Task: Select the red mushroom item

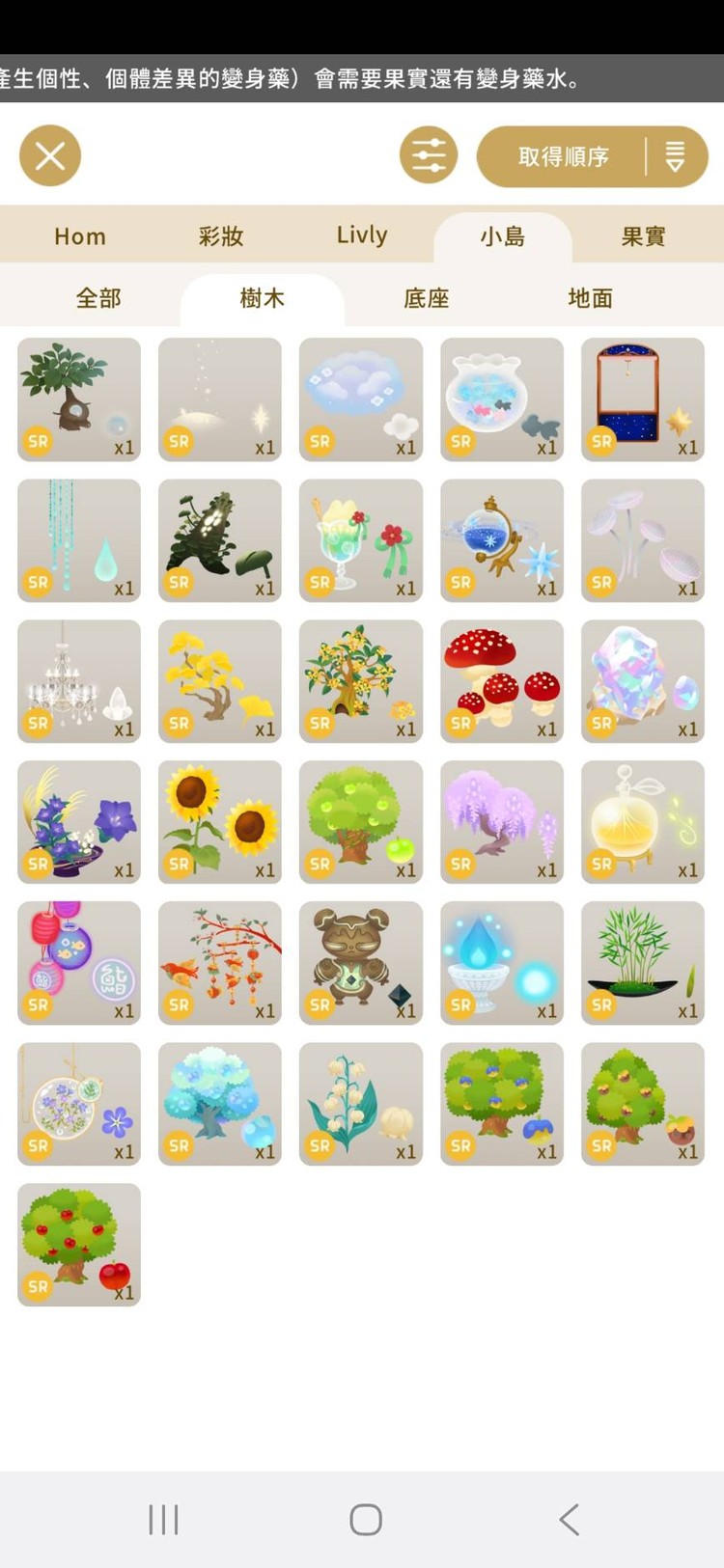Action: pyautogui.click(x=502, y=680)
